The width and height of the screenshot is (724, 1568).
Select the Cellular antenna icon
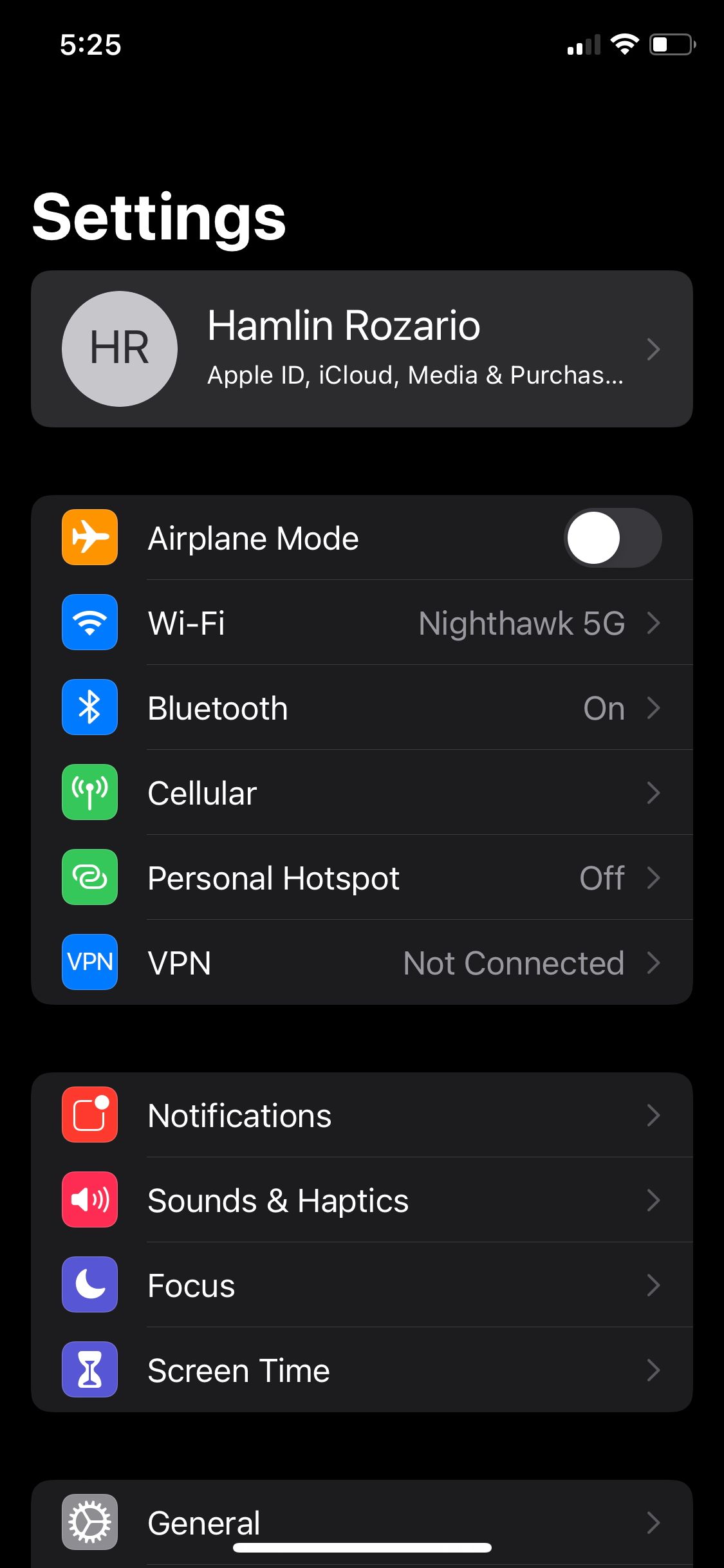[89, 792]
